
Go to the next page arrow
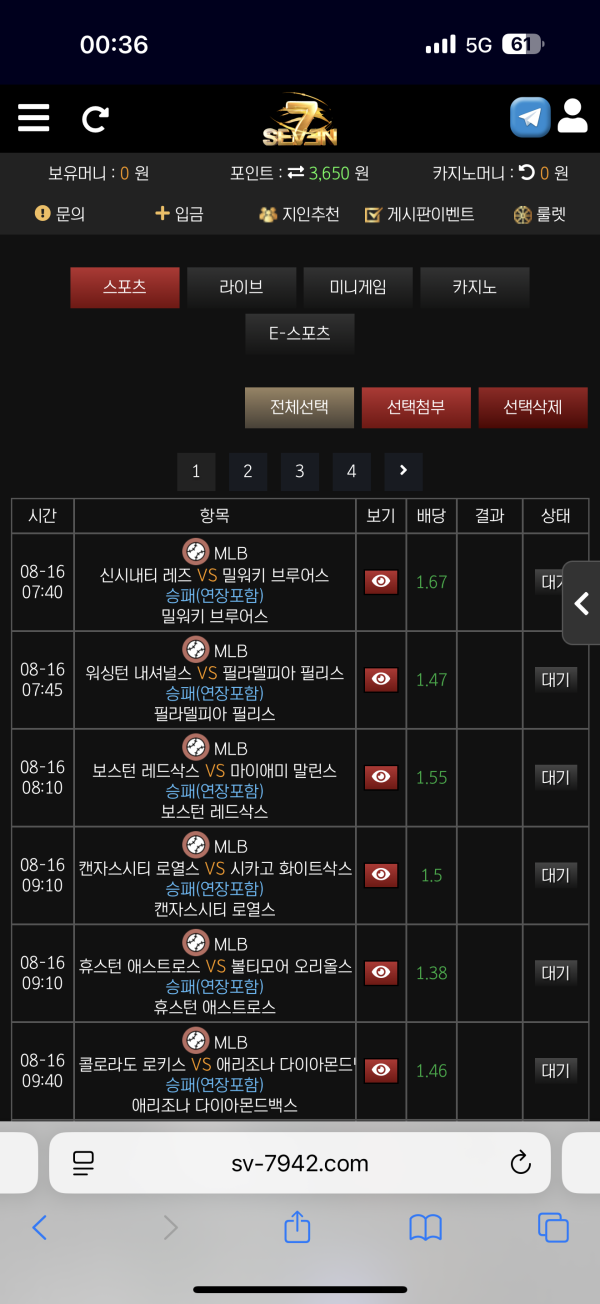pos(403,471)
